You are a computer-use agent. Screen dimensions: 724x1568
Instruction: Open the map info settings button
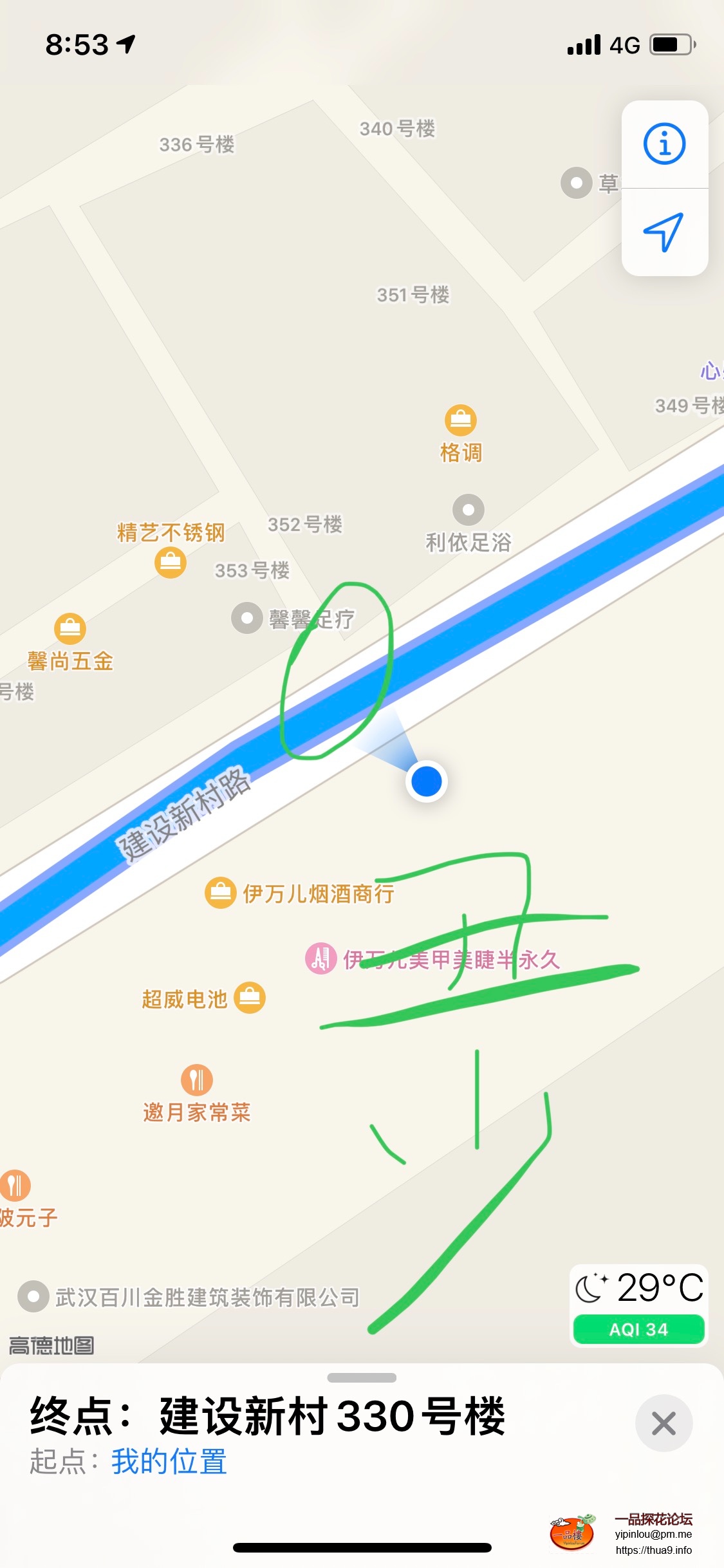point(664,143)
